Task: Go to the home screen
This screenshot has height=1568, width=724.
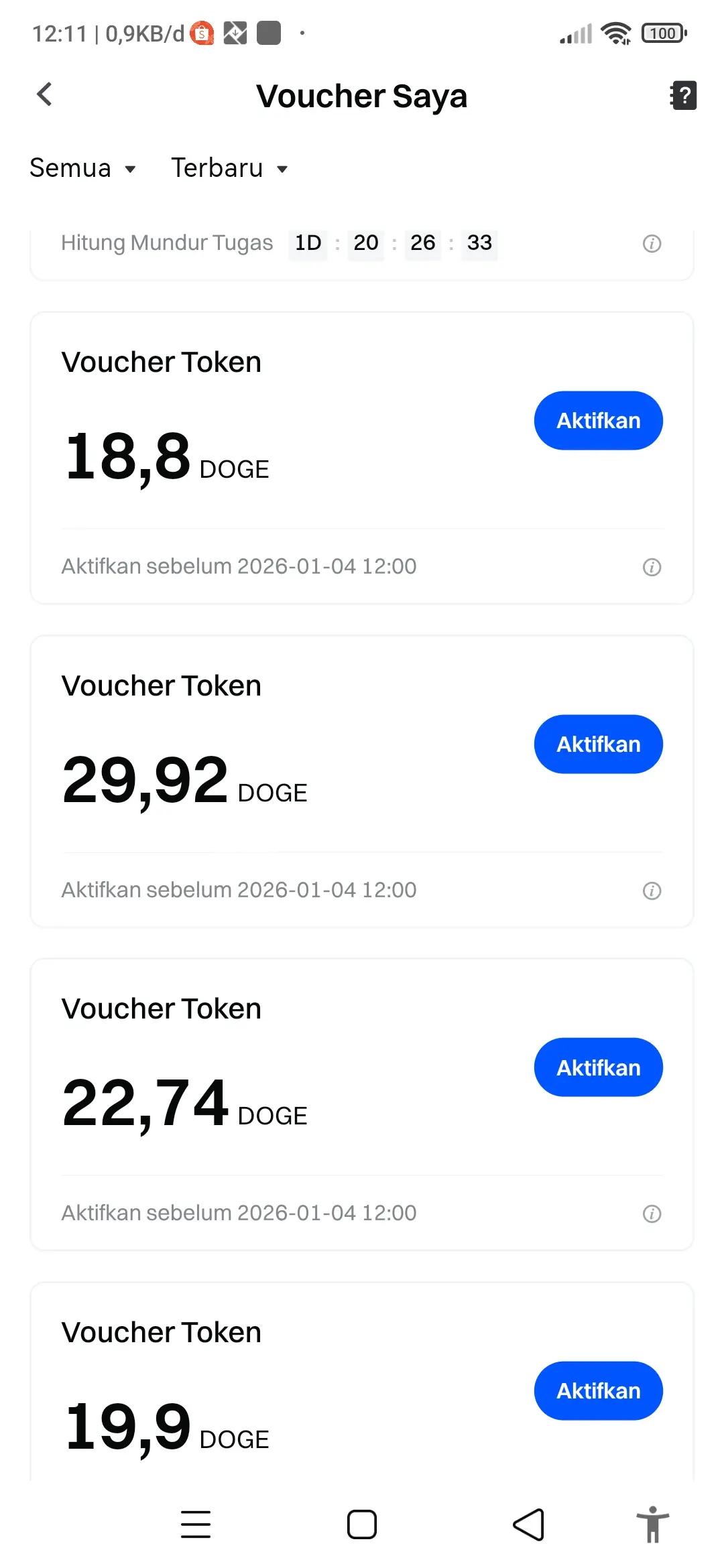Action: tap(362, 1524)
